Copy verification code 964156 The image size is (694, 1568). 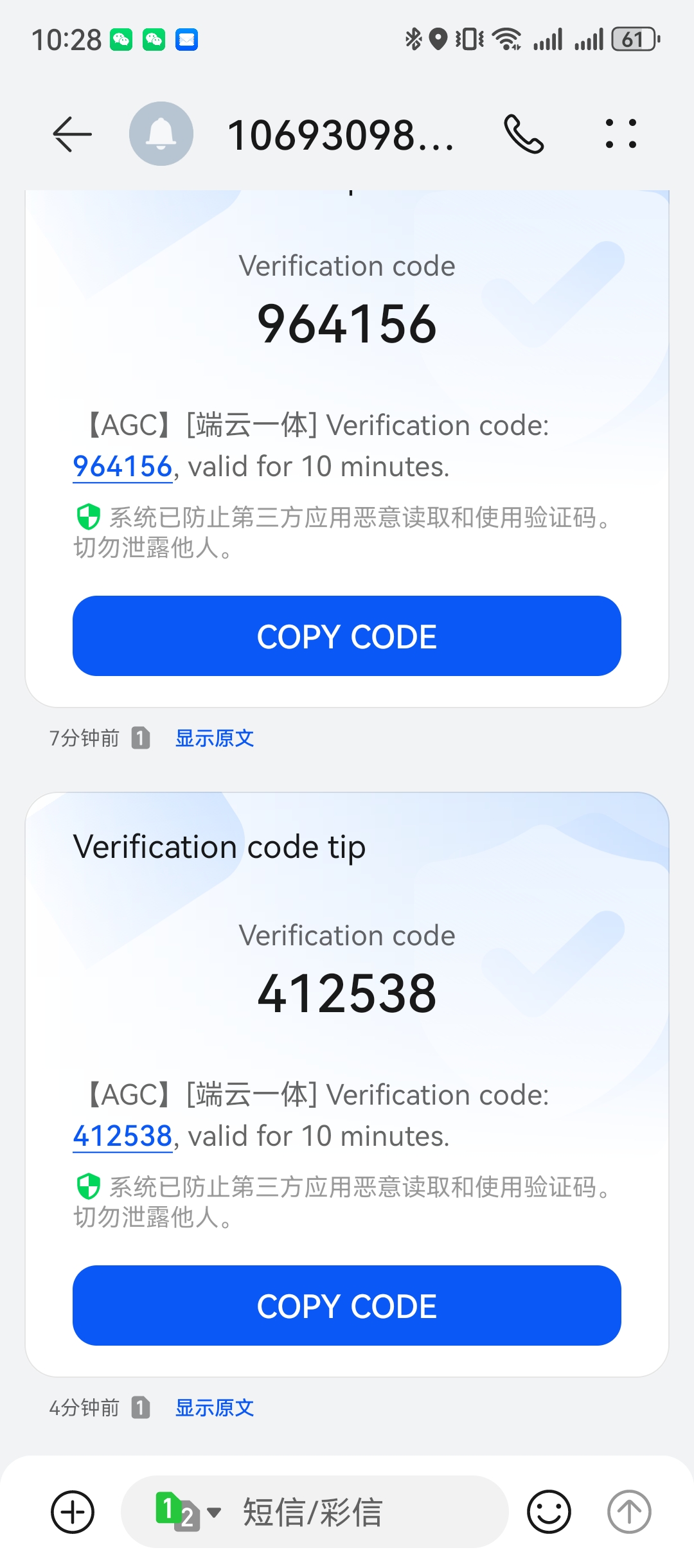pyautogui.click(x=347, y=636)
